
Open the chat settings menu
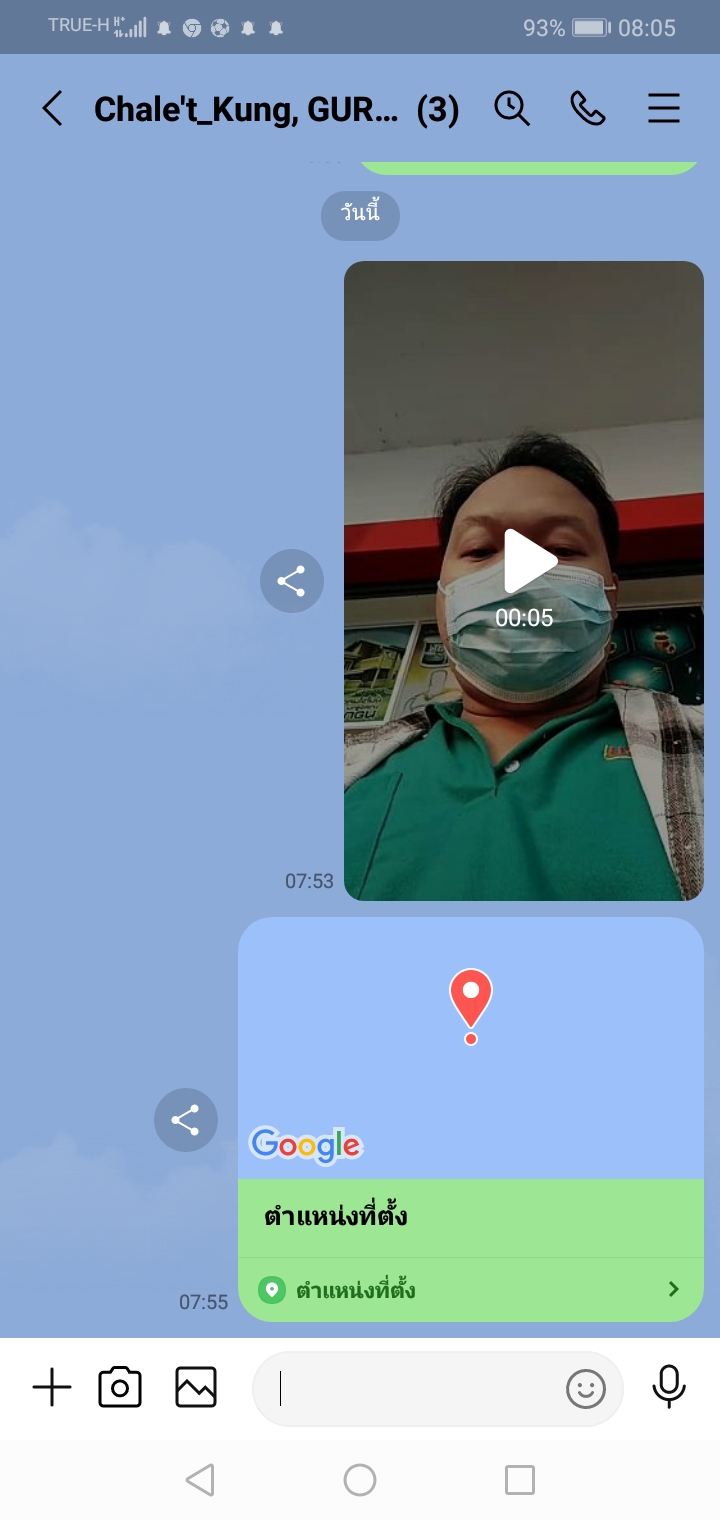pos(664,109)
